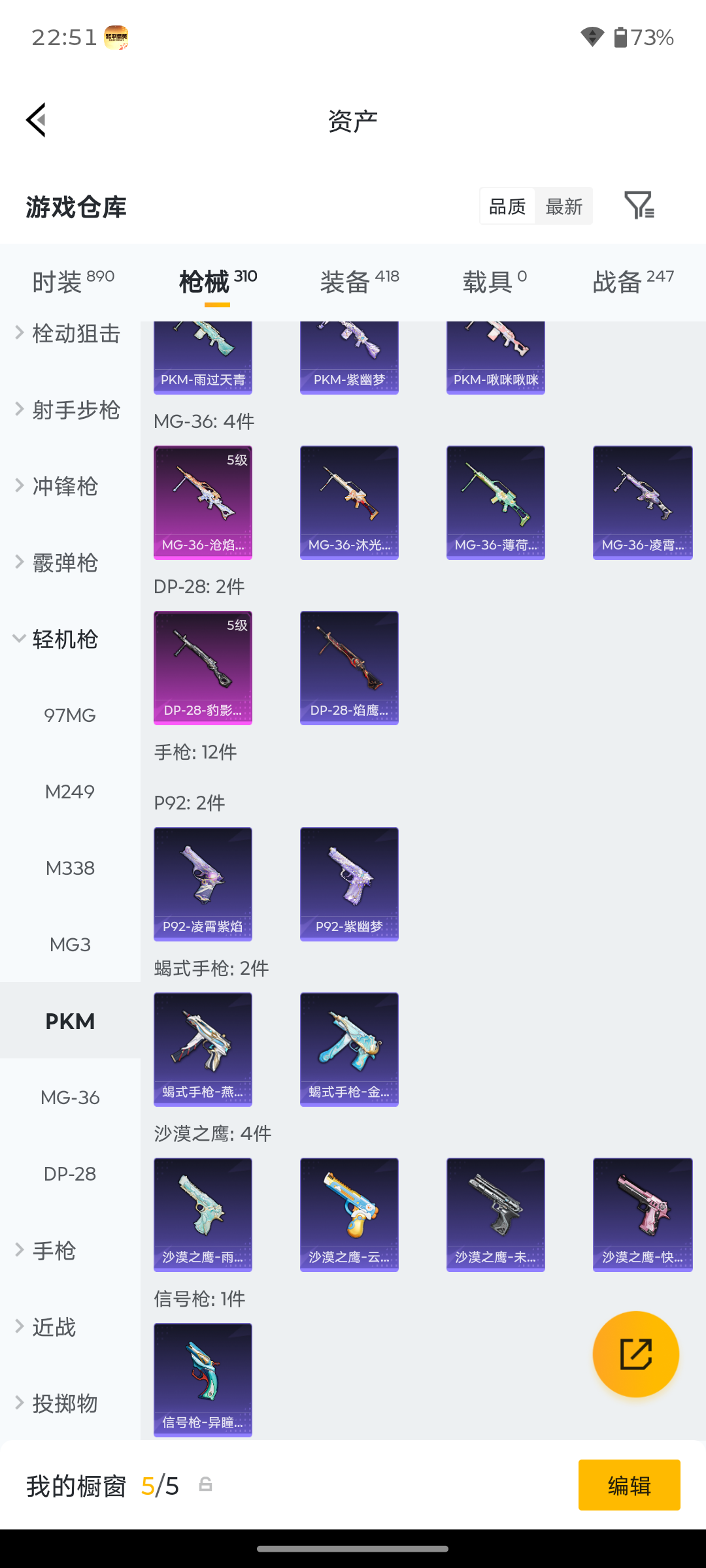The image size is (706, 1568).
Task: Open the MG-36-沧焰 level 5 skin
Action: click(203, 502)
